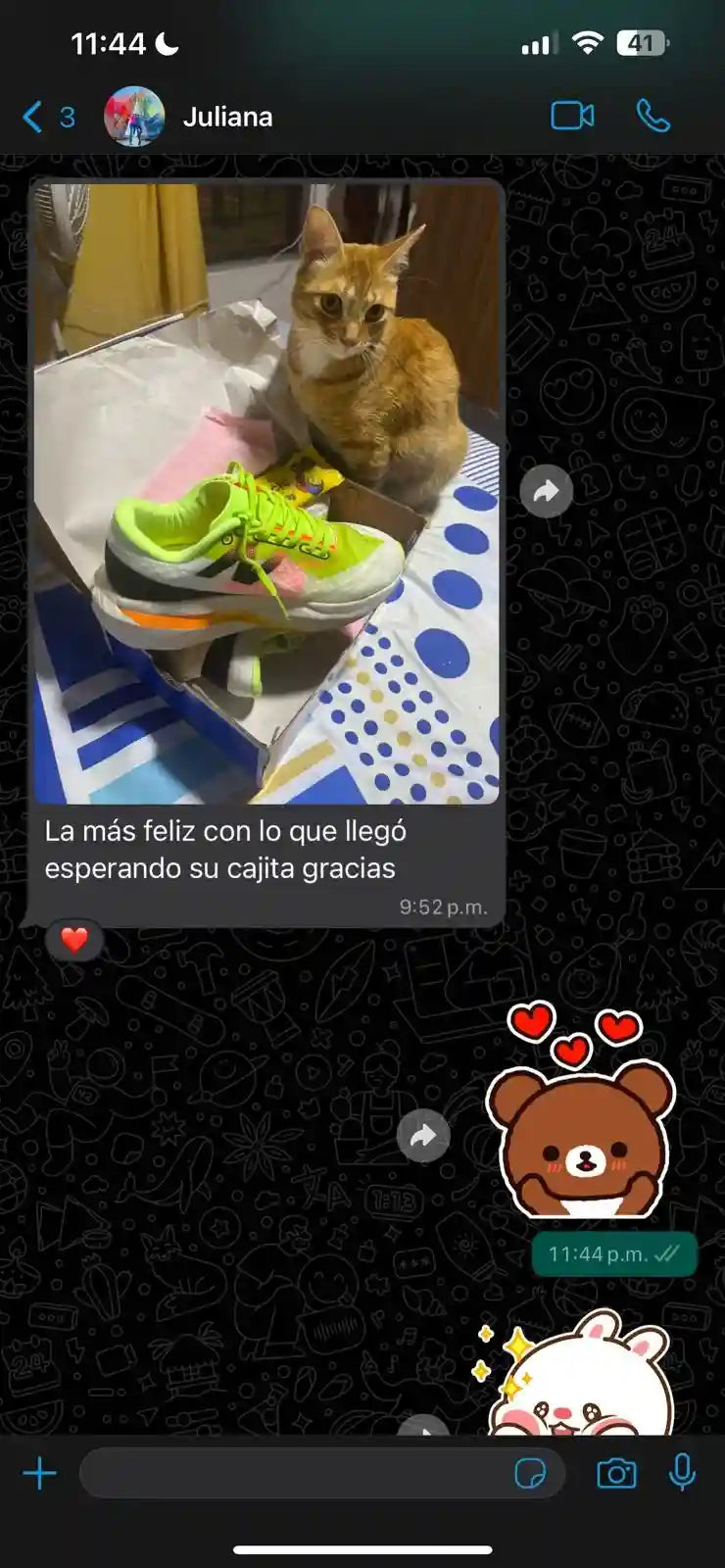
Task: Open the sticker picker
Action: click(x=530, y=1473)
